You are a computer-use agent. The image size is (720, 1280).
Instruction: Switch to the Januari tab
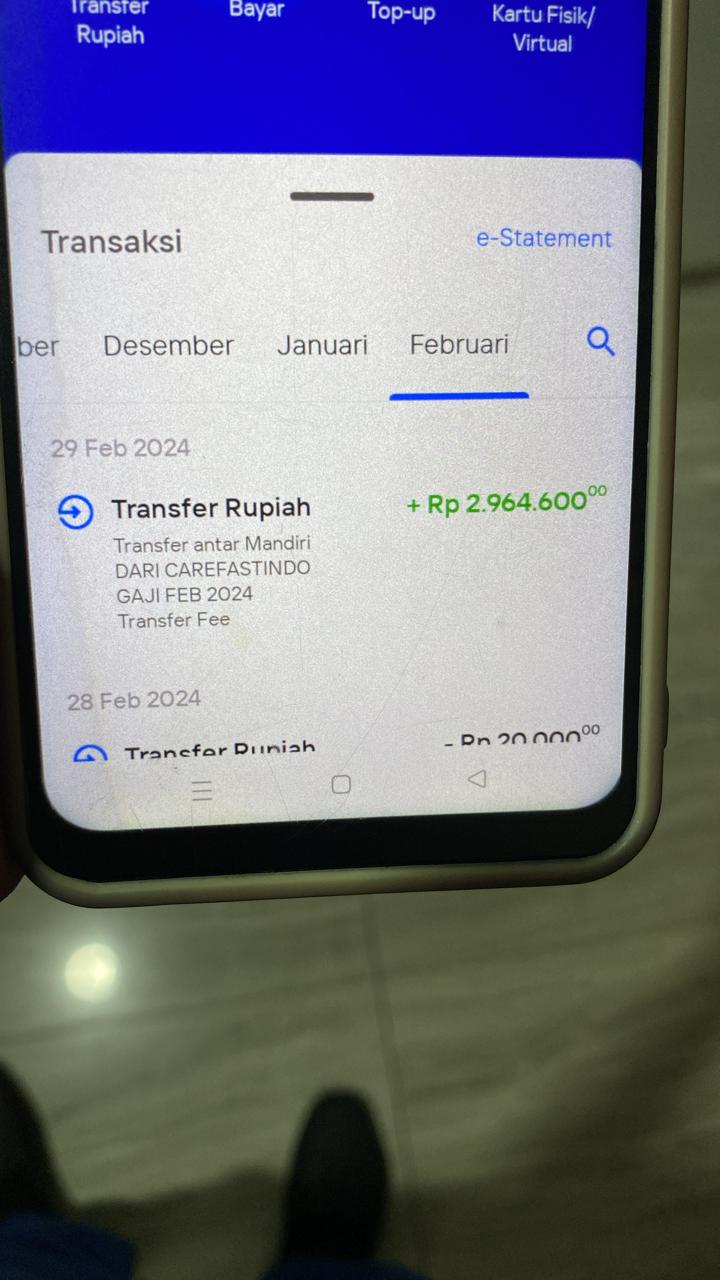pos(322,345)
